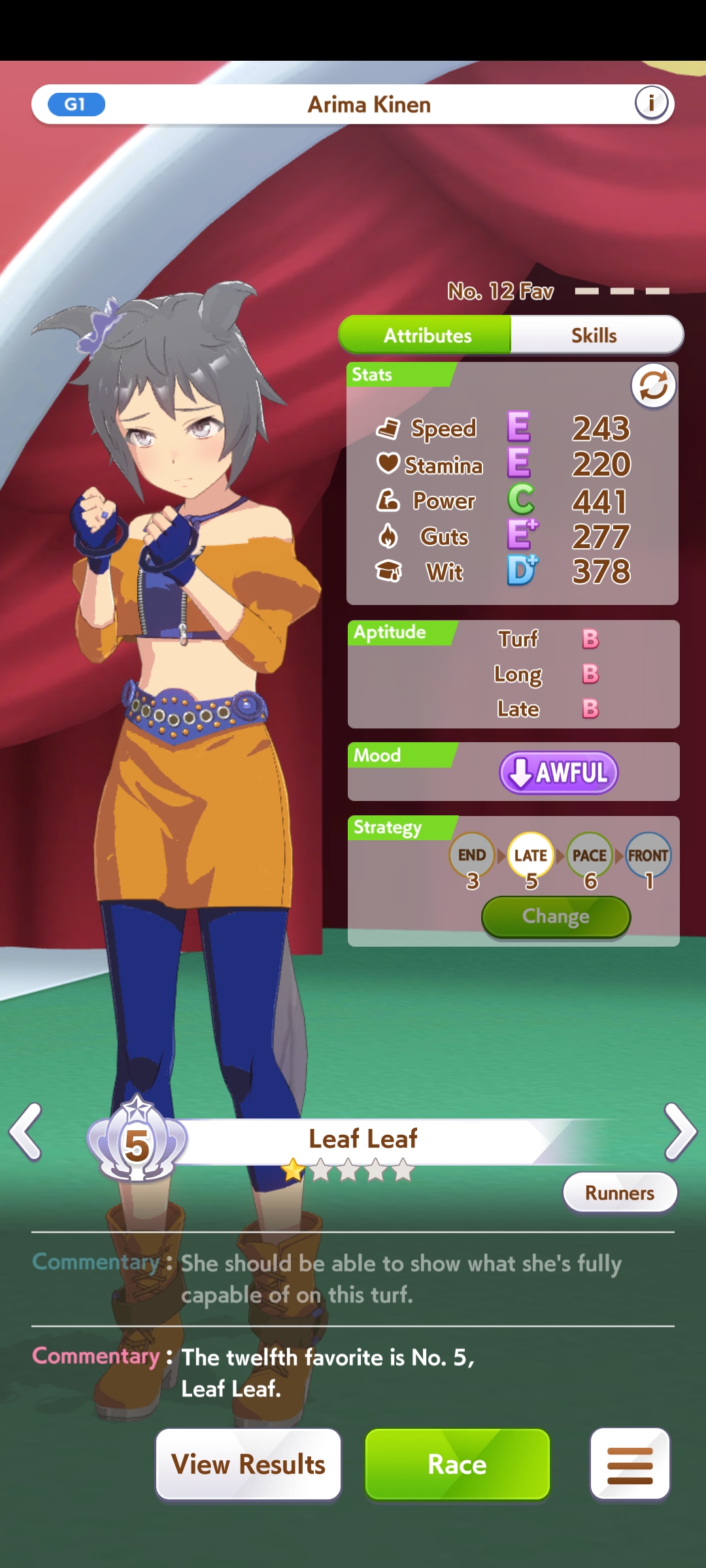The width and height of the screenshot is (706, 1568).
Task: Tap View Results to skip race
Action: pos(248,1464)
